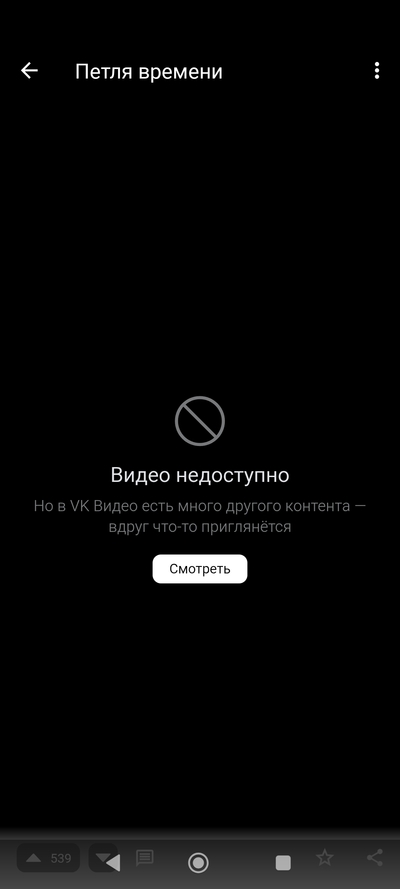Go back using the top arrow

coord(29,71)
